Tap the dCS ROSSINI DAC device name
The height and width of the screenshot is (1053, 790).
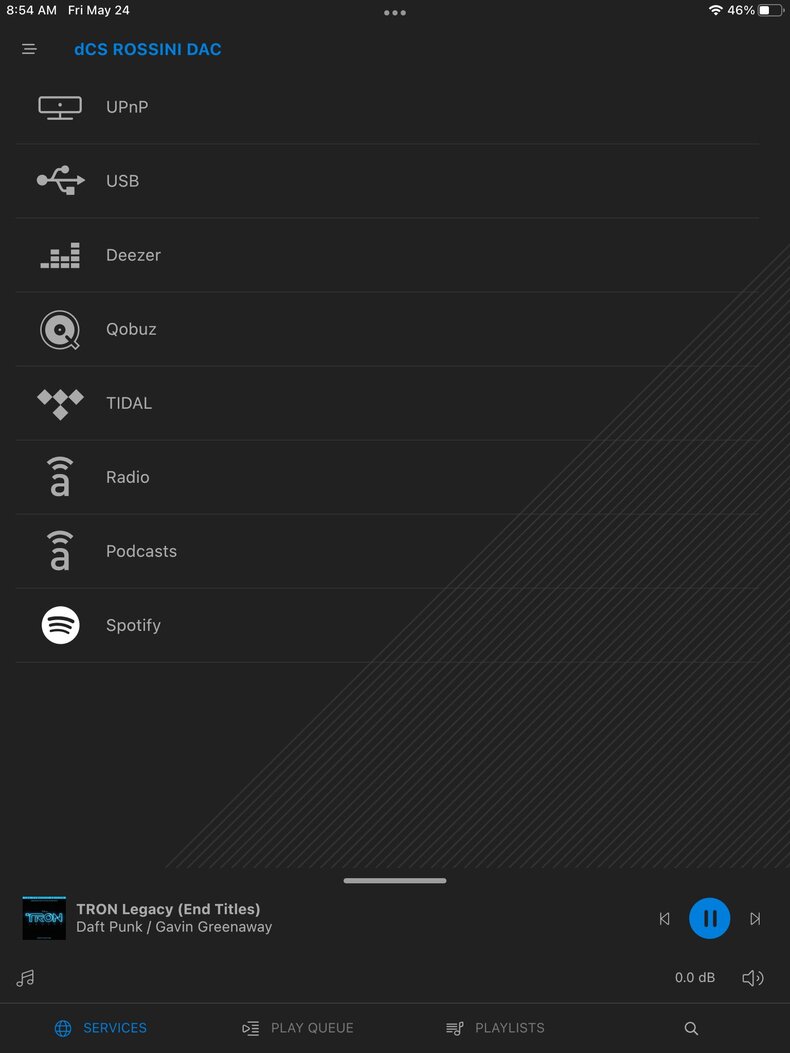click(147, 49)
